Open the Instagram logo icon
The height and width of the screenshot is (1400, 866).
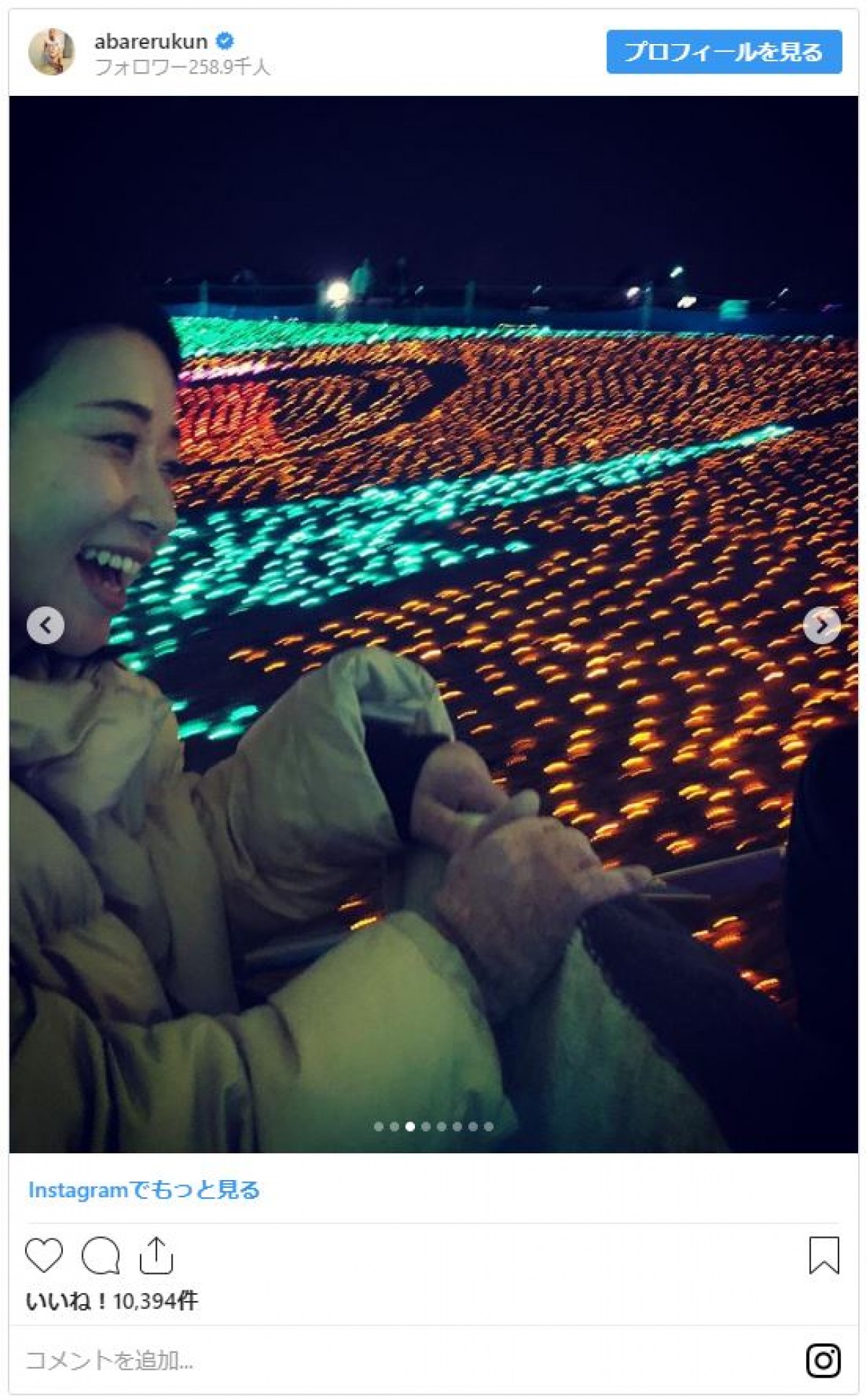point(823,1360)
